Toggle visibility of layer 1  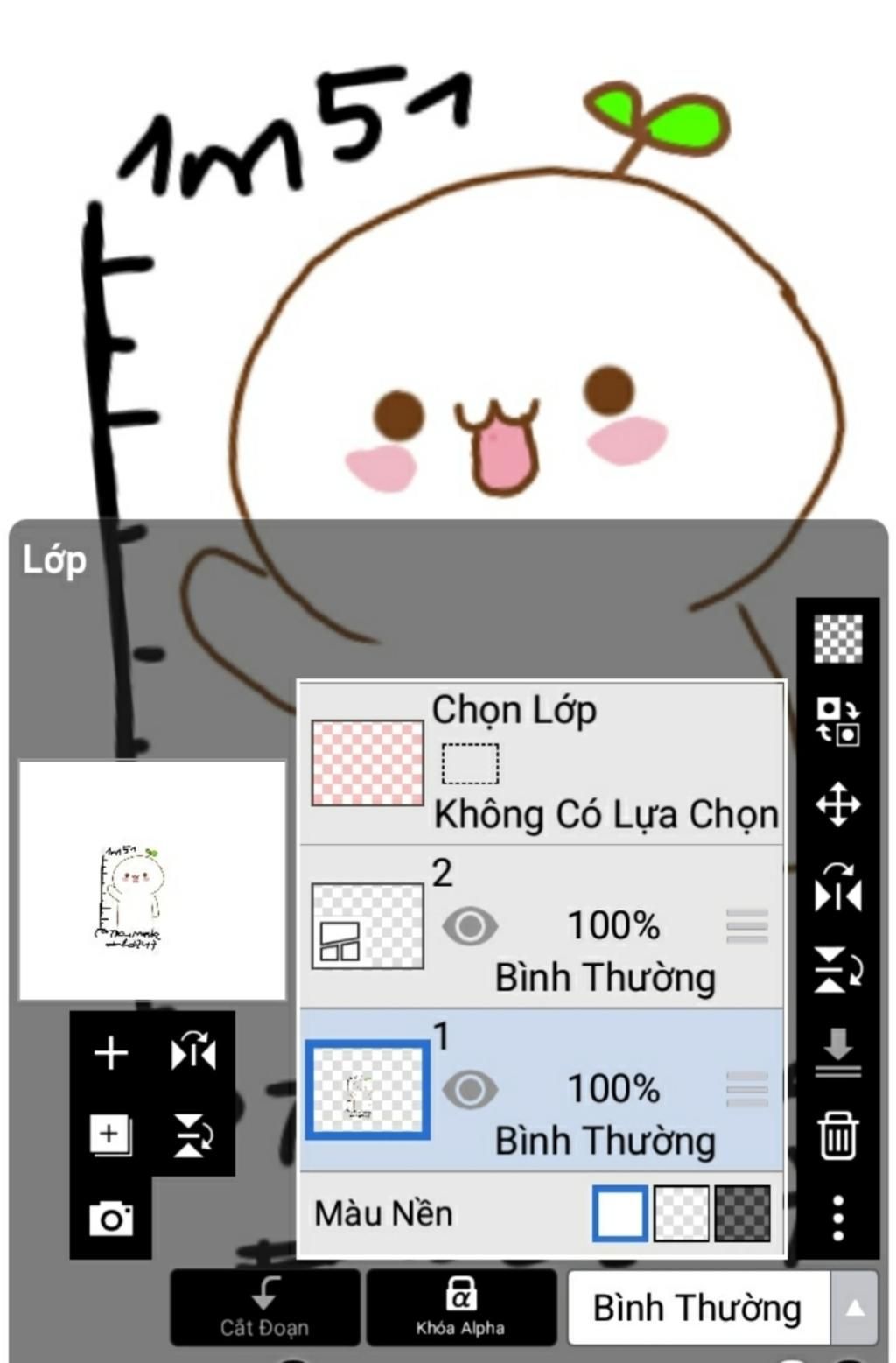click(470, 1090)
